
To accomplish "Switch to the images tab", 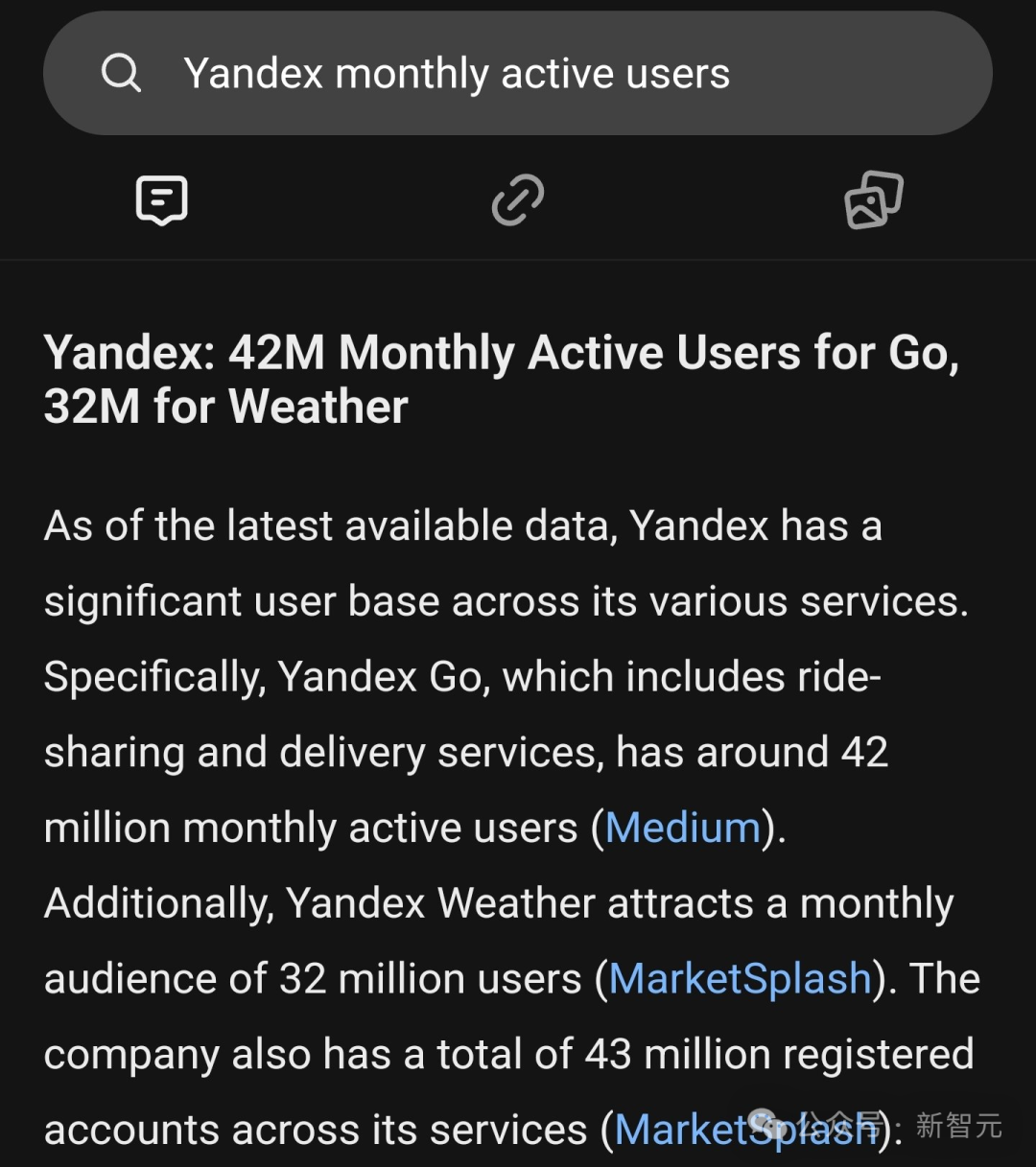I will 873,200.
